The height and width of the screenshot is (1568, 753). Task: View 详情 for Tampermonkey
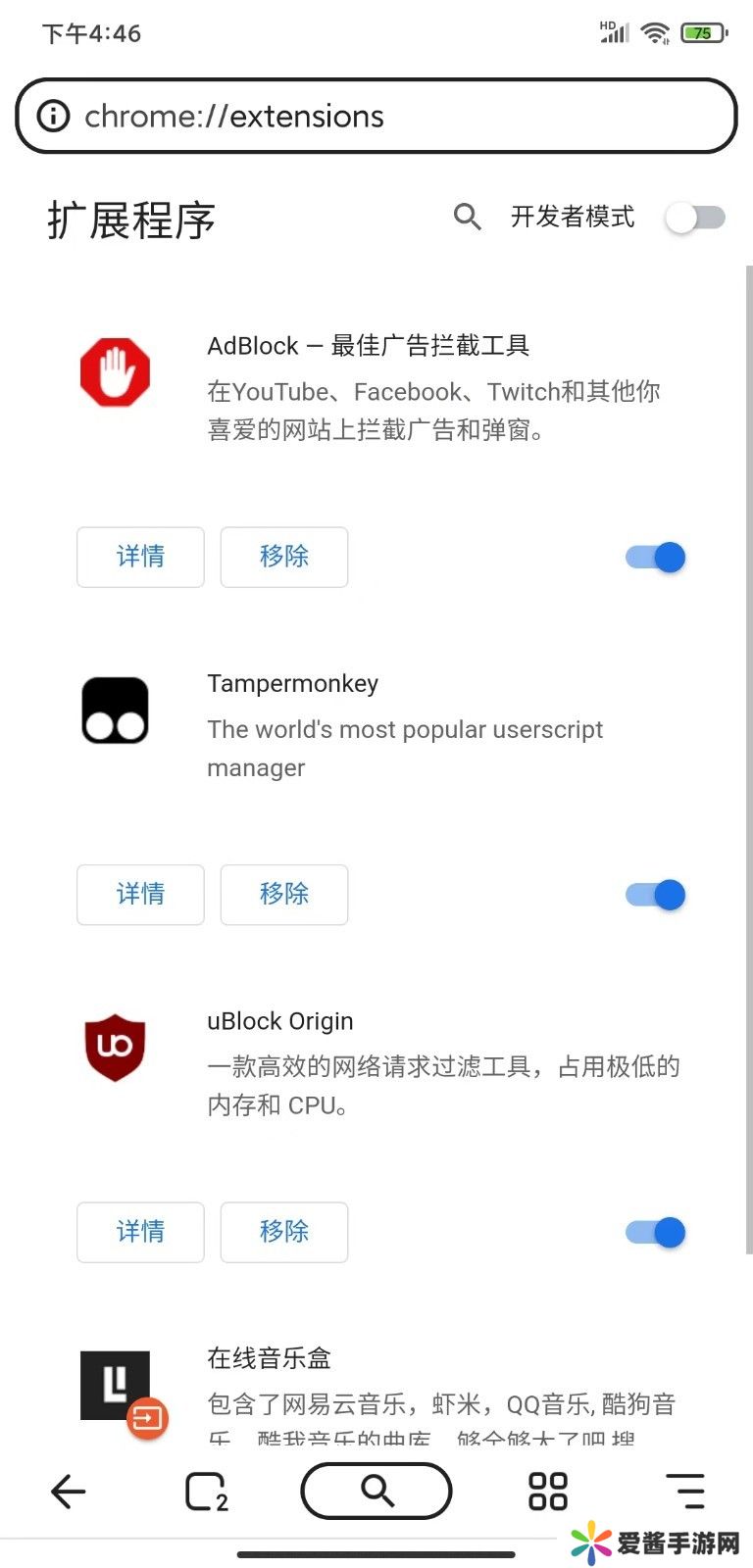point(140,894)
